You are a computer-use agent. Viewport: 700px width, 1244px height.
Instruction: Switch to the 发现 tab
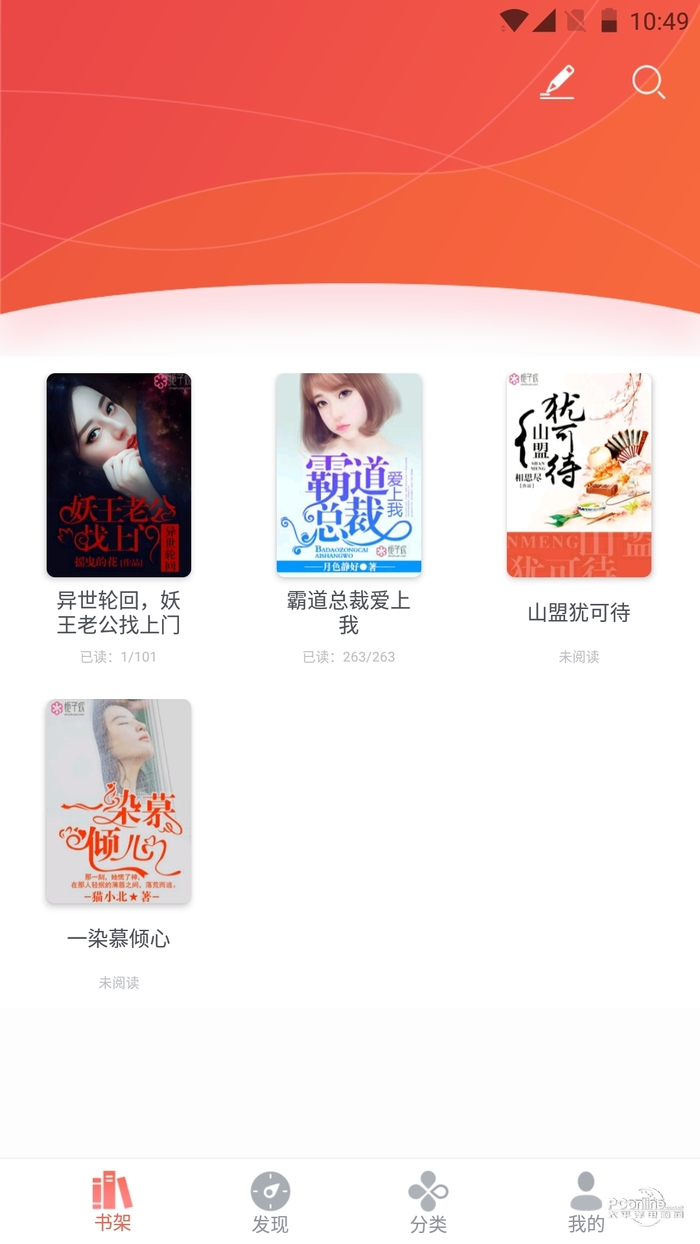pos(270,1202)
